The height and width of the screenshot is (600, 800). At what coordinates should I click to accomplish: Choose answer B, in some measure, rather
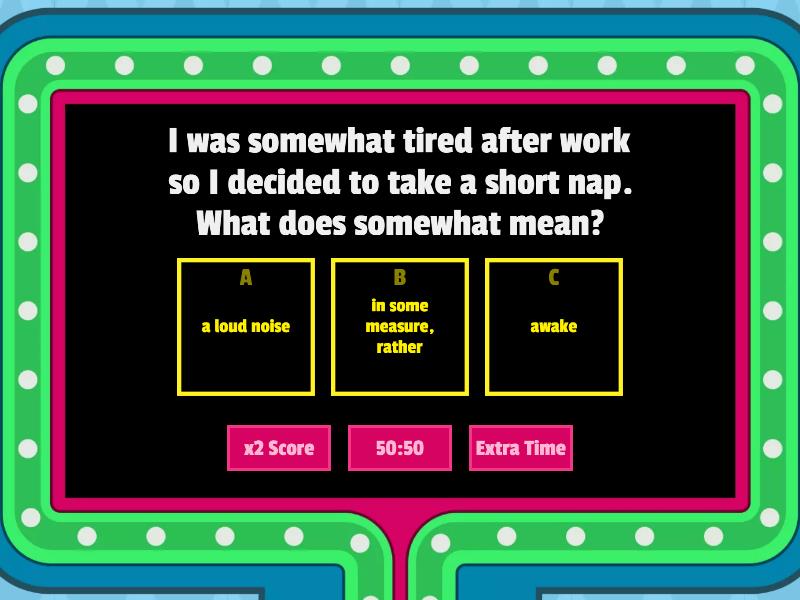(400, 326)
